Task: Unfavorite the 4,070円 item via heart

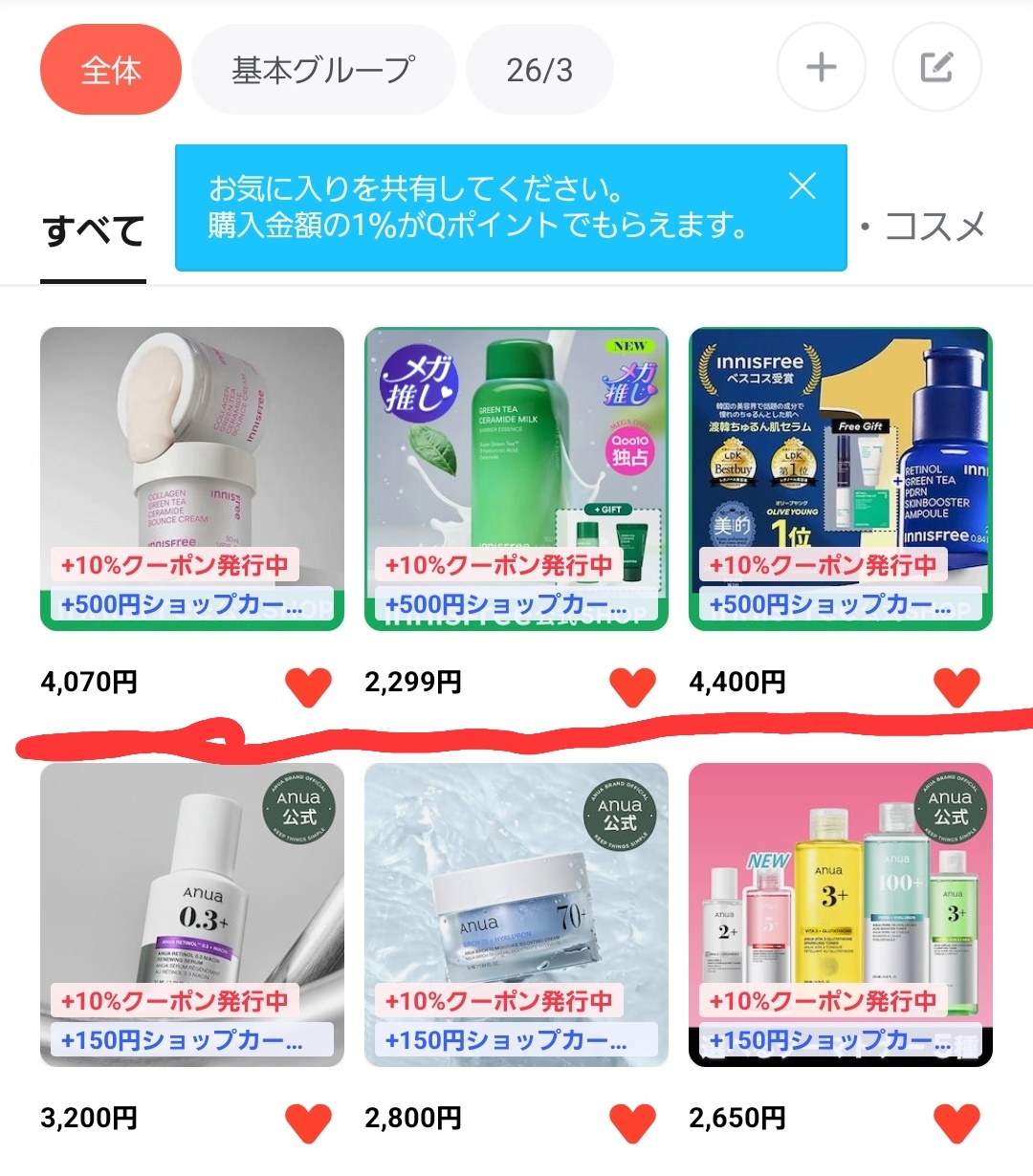Action: 308,686
